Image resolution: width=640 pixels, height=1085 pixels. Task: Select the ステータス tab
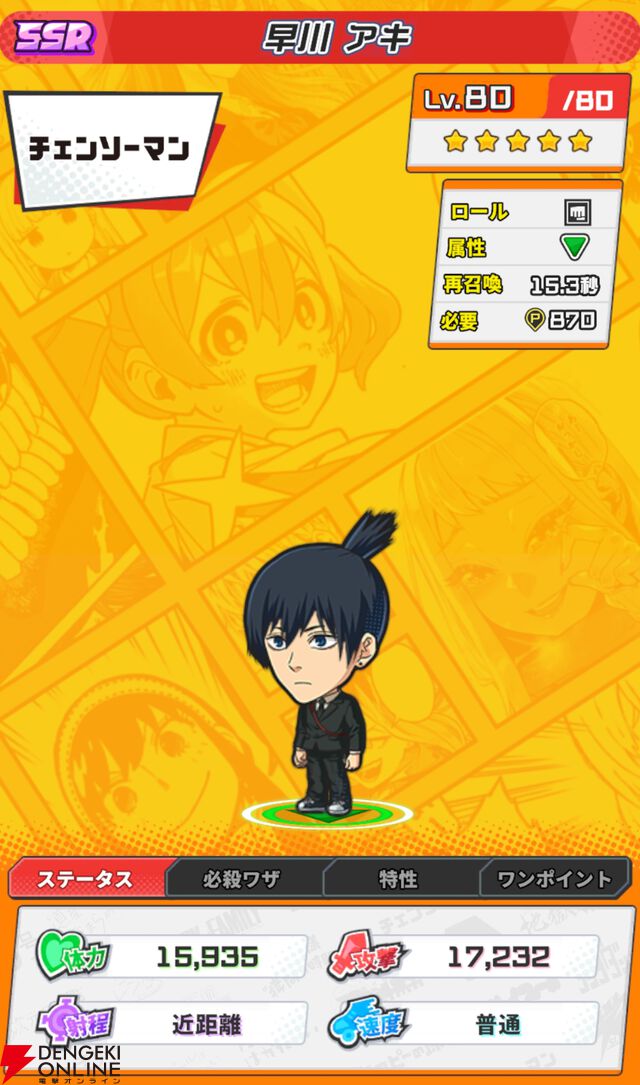[x=85, y=879]
